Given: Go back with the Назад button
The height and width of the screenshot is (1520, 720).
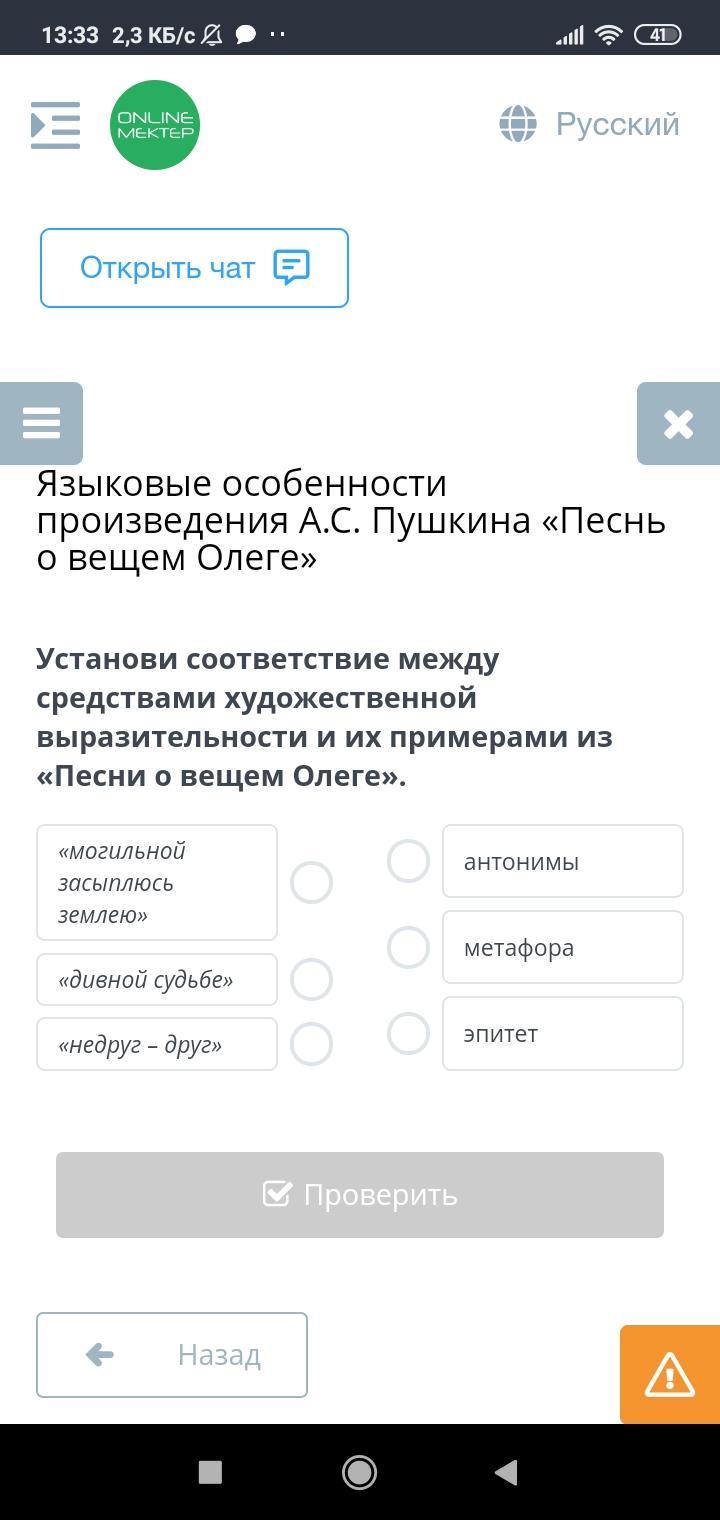Looking at the screenshot, I should coord(172,1355).
